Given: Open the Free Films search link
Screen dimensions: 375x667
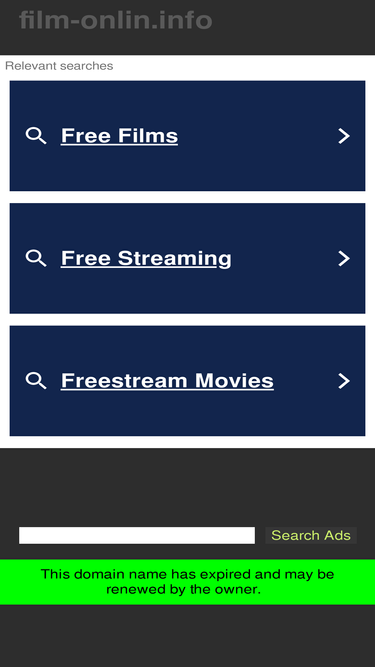Looking at the screenshot, I should [187, 136].
